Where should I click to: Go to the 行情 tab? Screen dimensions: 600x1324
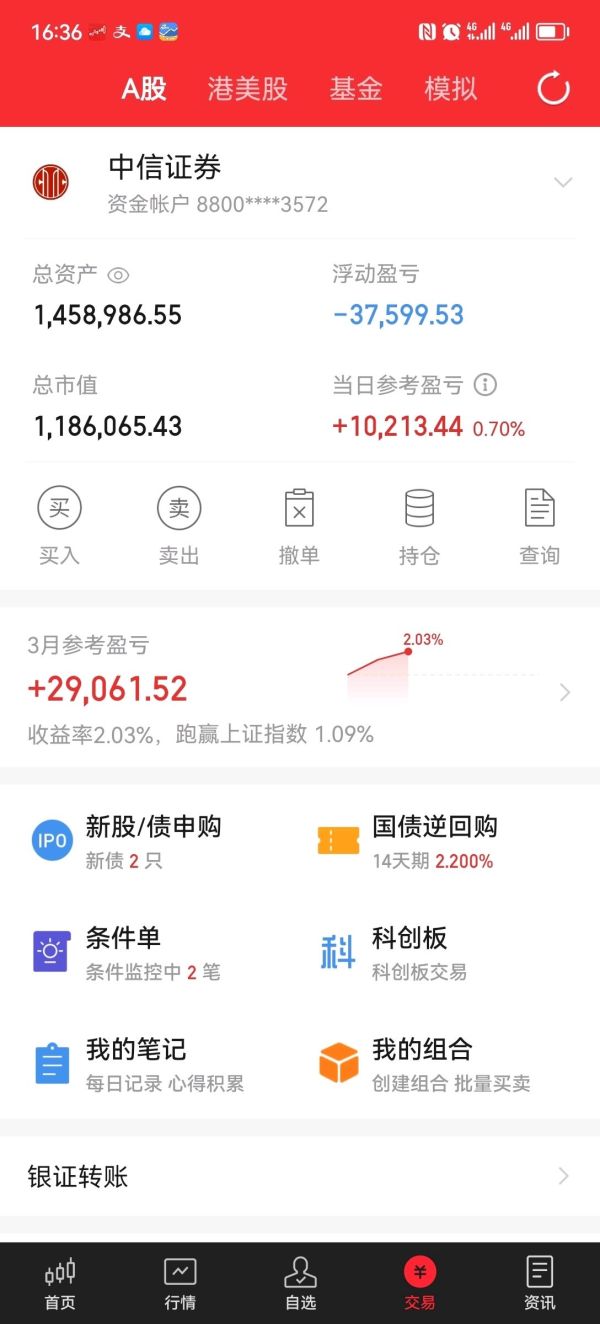point(180,1284)
